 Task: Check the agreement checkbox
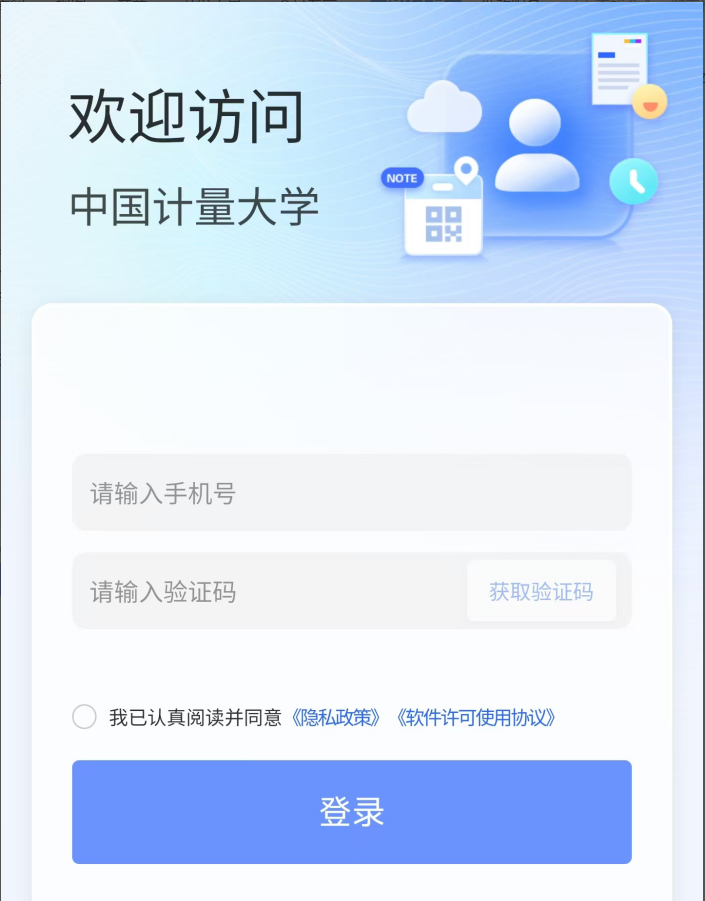(x=85, y=717)
